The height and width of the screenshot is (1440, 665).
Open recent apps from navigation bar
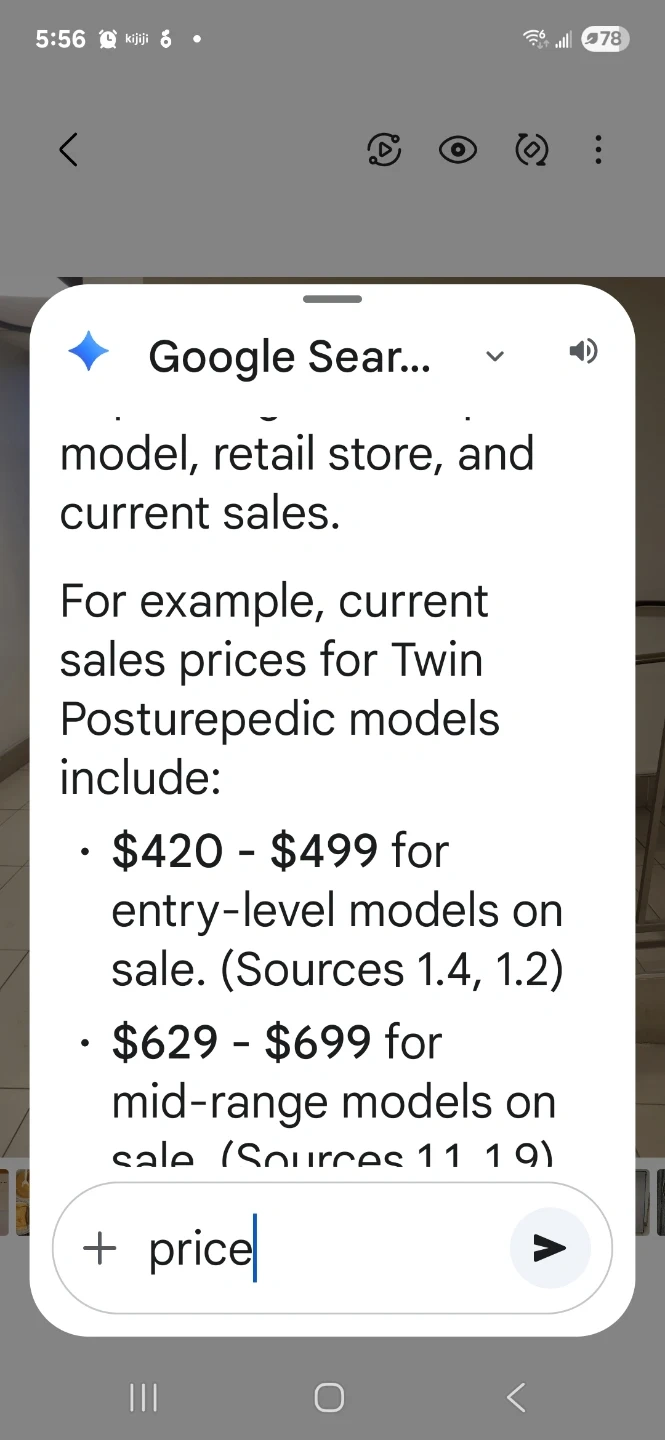click(x=144, y=1397)
